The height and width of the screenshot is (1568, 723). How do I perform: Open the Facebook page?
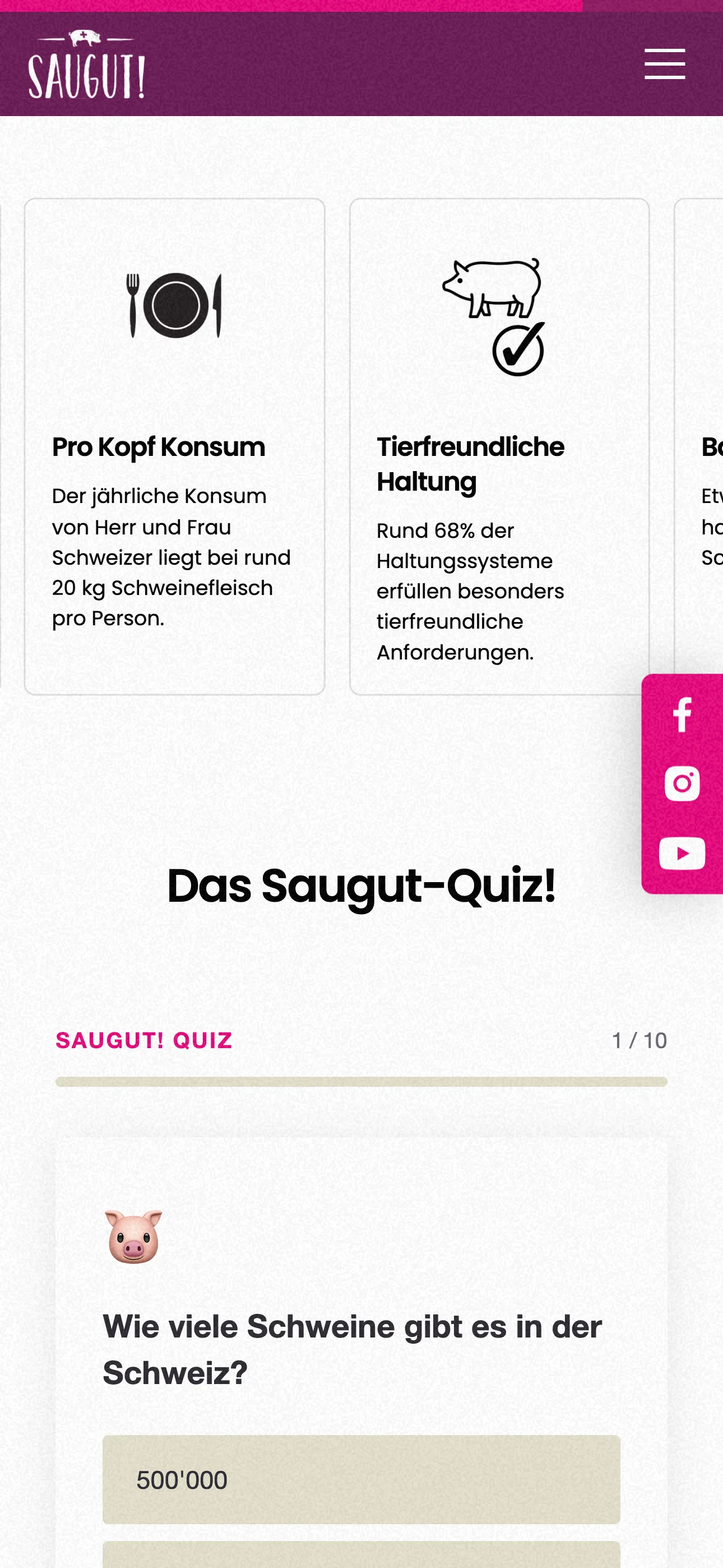pyautogui.click(x=682, y=714)
